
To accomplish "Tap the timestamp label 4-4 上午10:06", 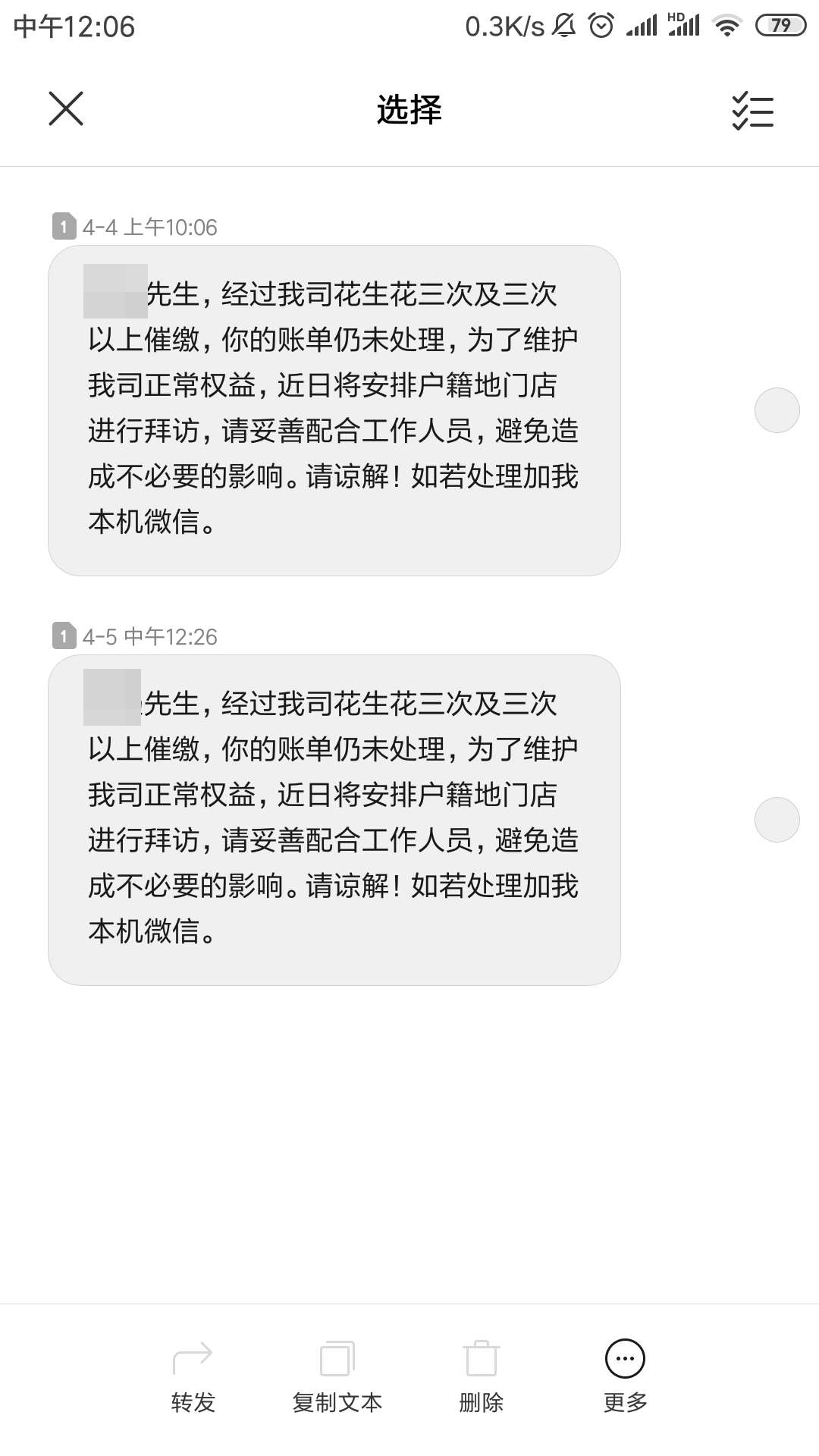I will click(148, 226).
